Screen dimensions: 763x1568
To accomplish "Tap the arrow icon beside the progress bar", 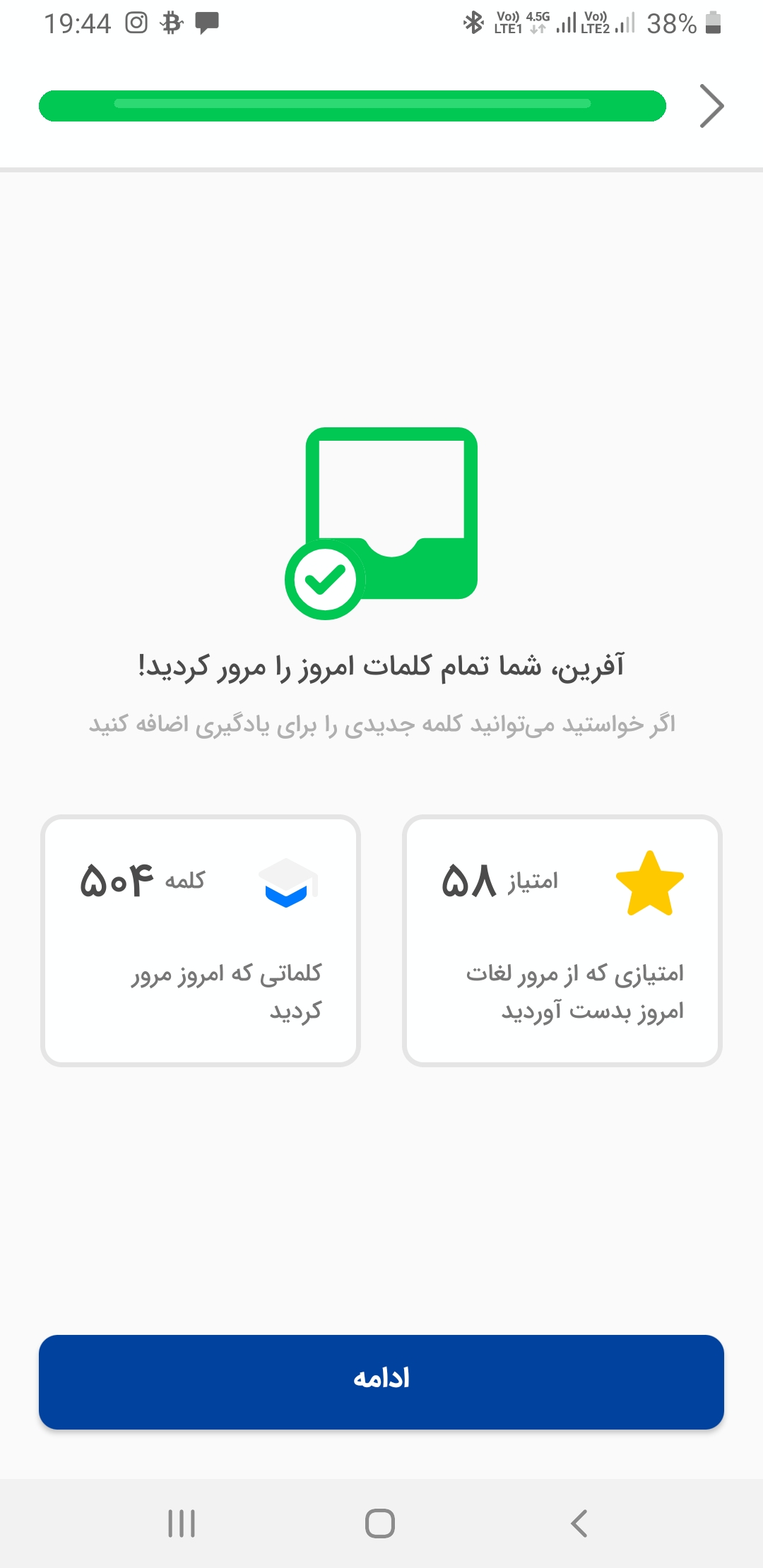I will tap(711, 106).
